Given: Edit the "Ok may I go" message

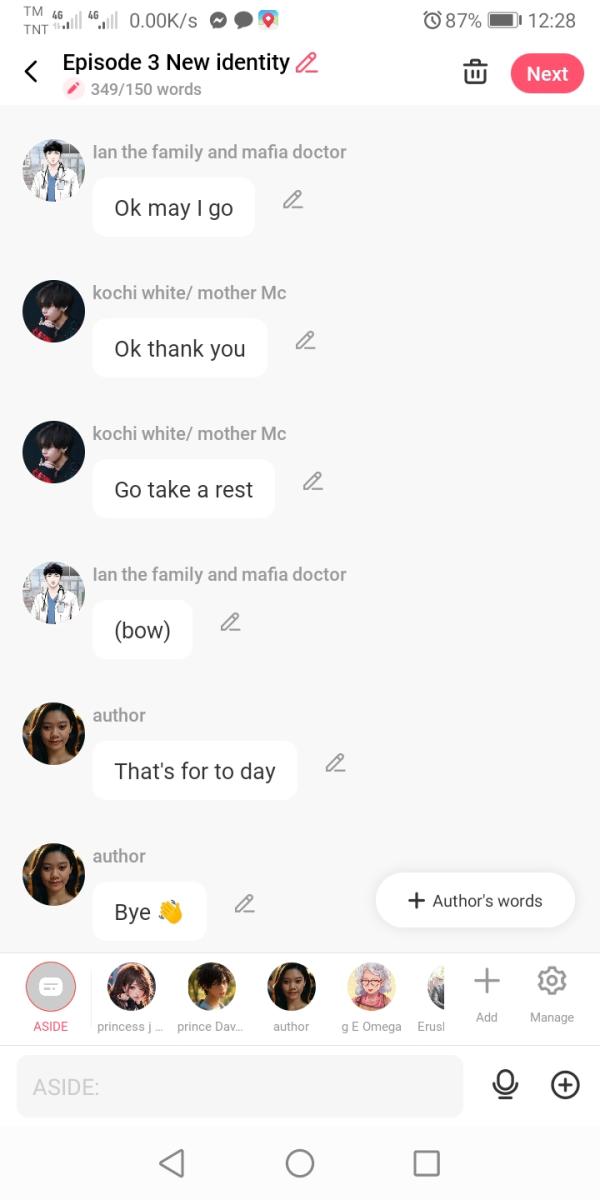Looking at the screenshot, I should click(292, 200).
